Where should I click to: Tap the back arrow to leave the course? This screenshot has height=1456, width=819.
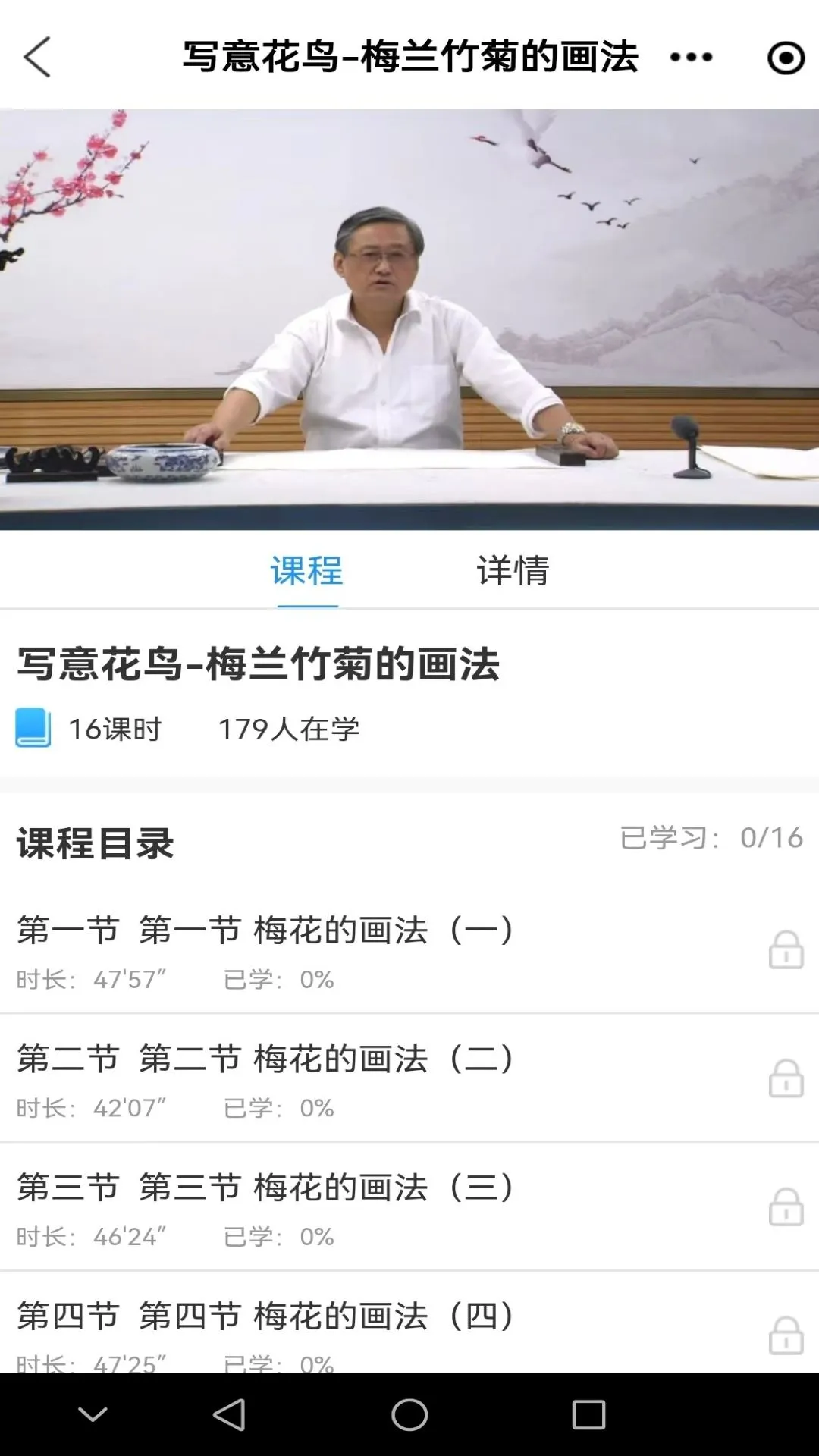tap(38, 57)
